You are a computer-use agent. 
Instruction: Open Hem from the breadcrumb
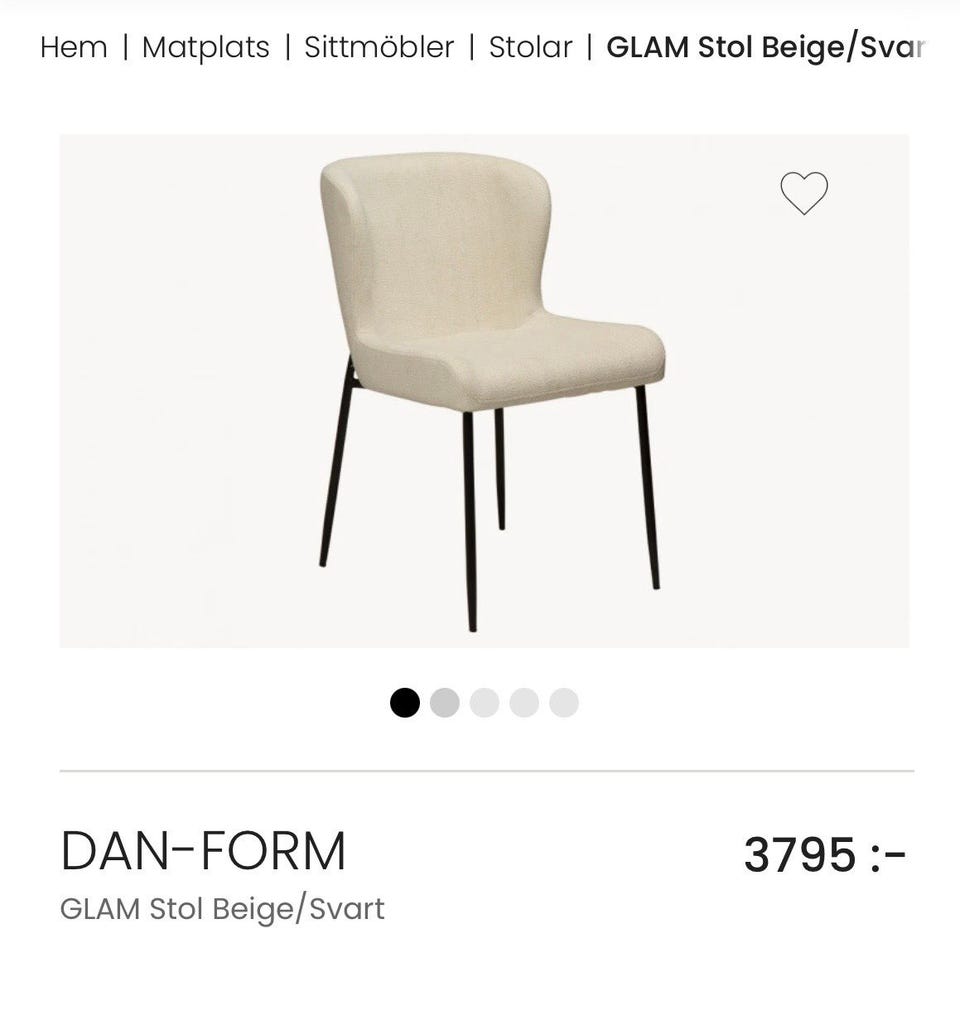(71, 46)
